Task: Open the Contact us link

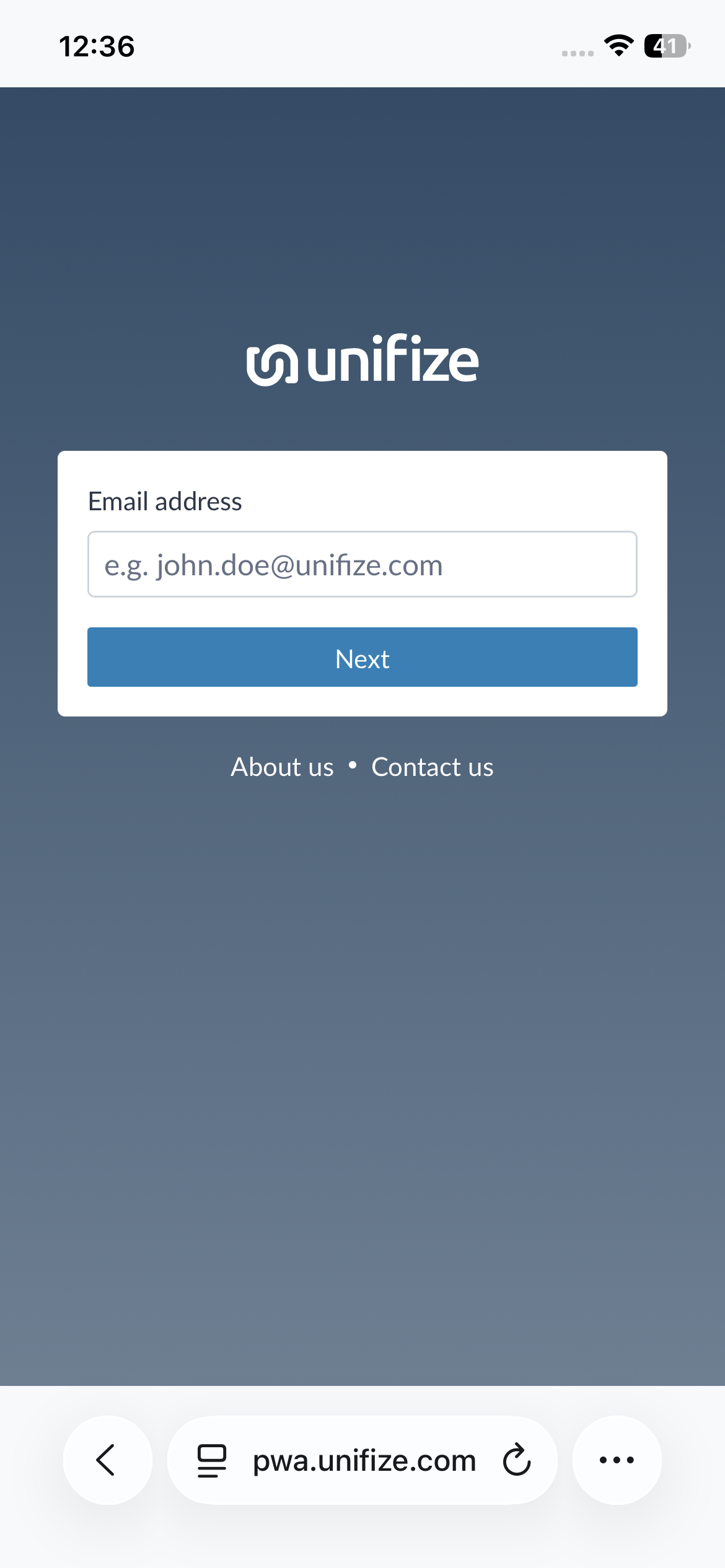Action: [432, 767]
